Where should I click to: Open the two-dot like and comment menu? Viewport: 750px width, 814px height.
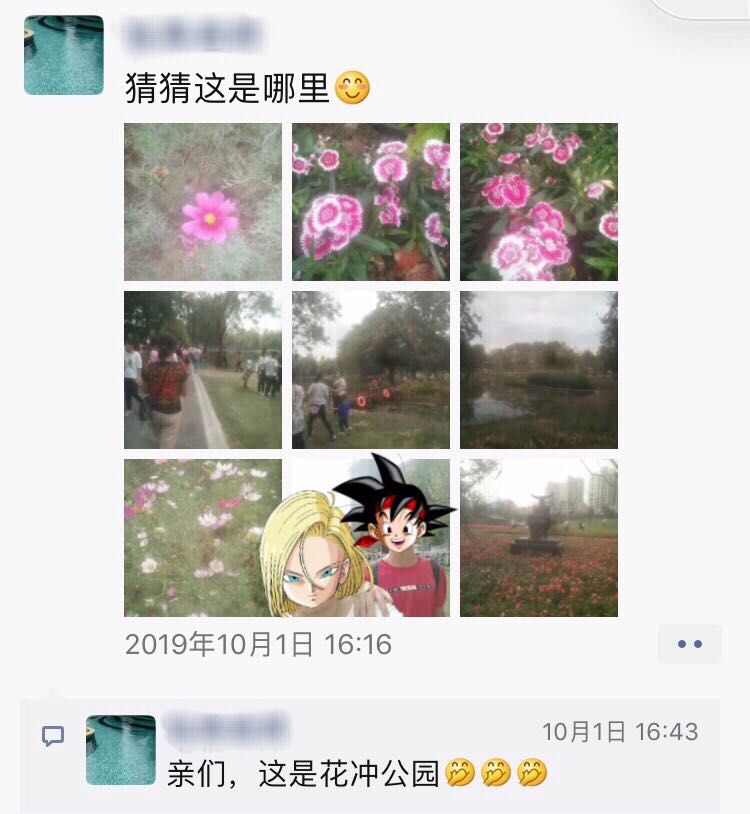coord(690,644)
